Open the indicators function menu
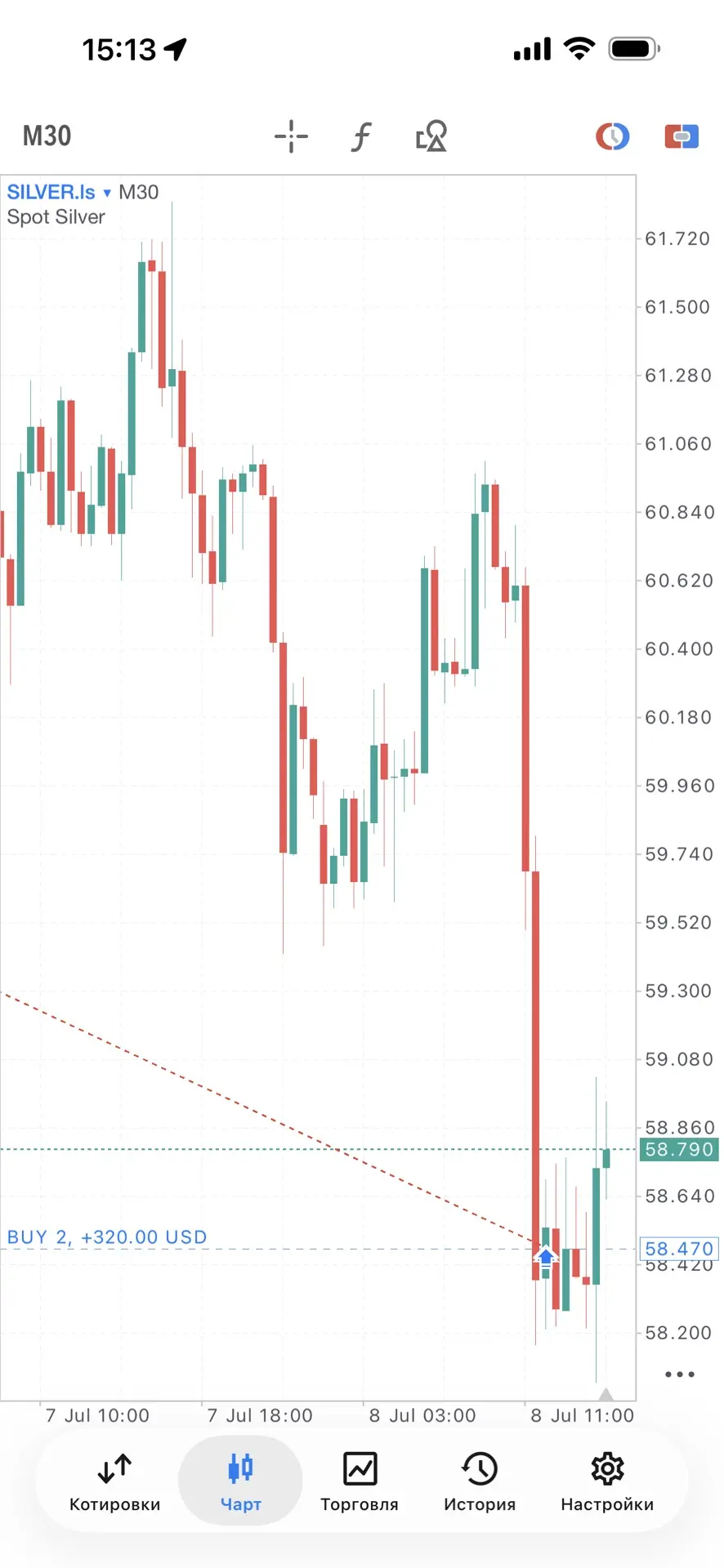The width and height of the screenshot is (724, 1568). tap(361, 136)
